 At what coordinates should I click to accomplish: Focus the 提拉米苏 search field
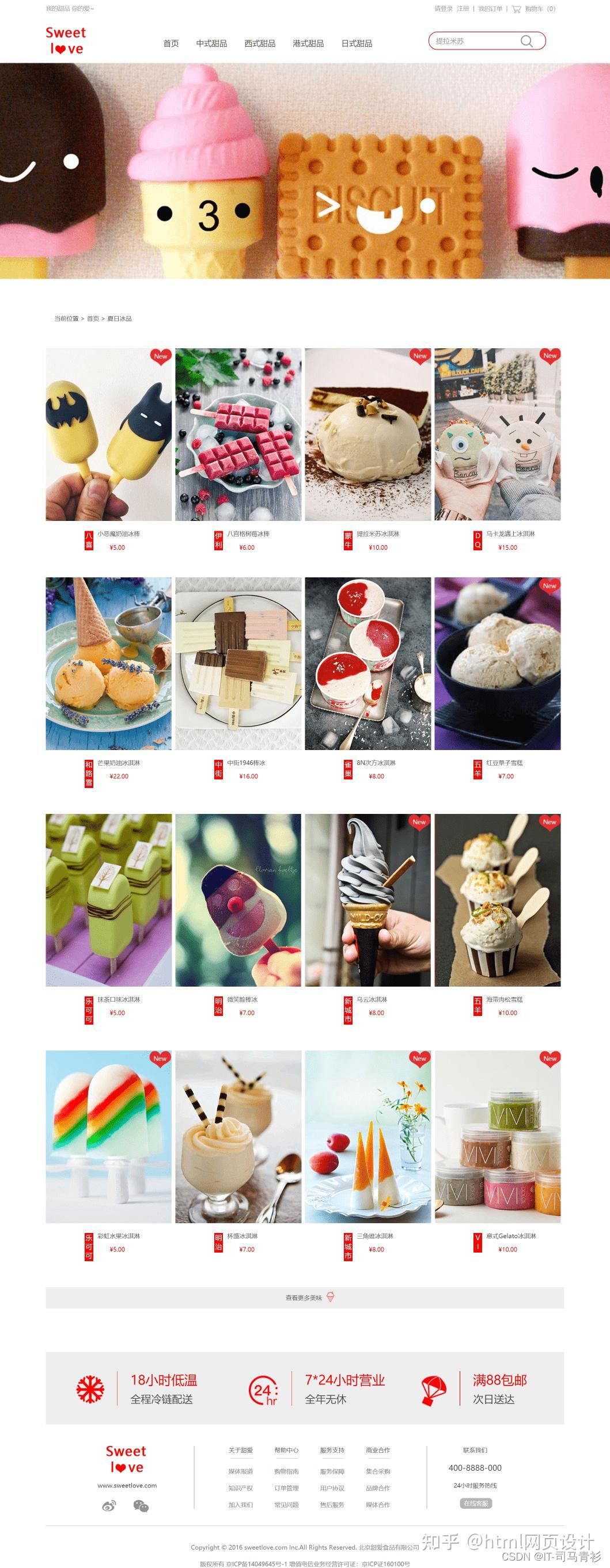473,41
